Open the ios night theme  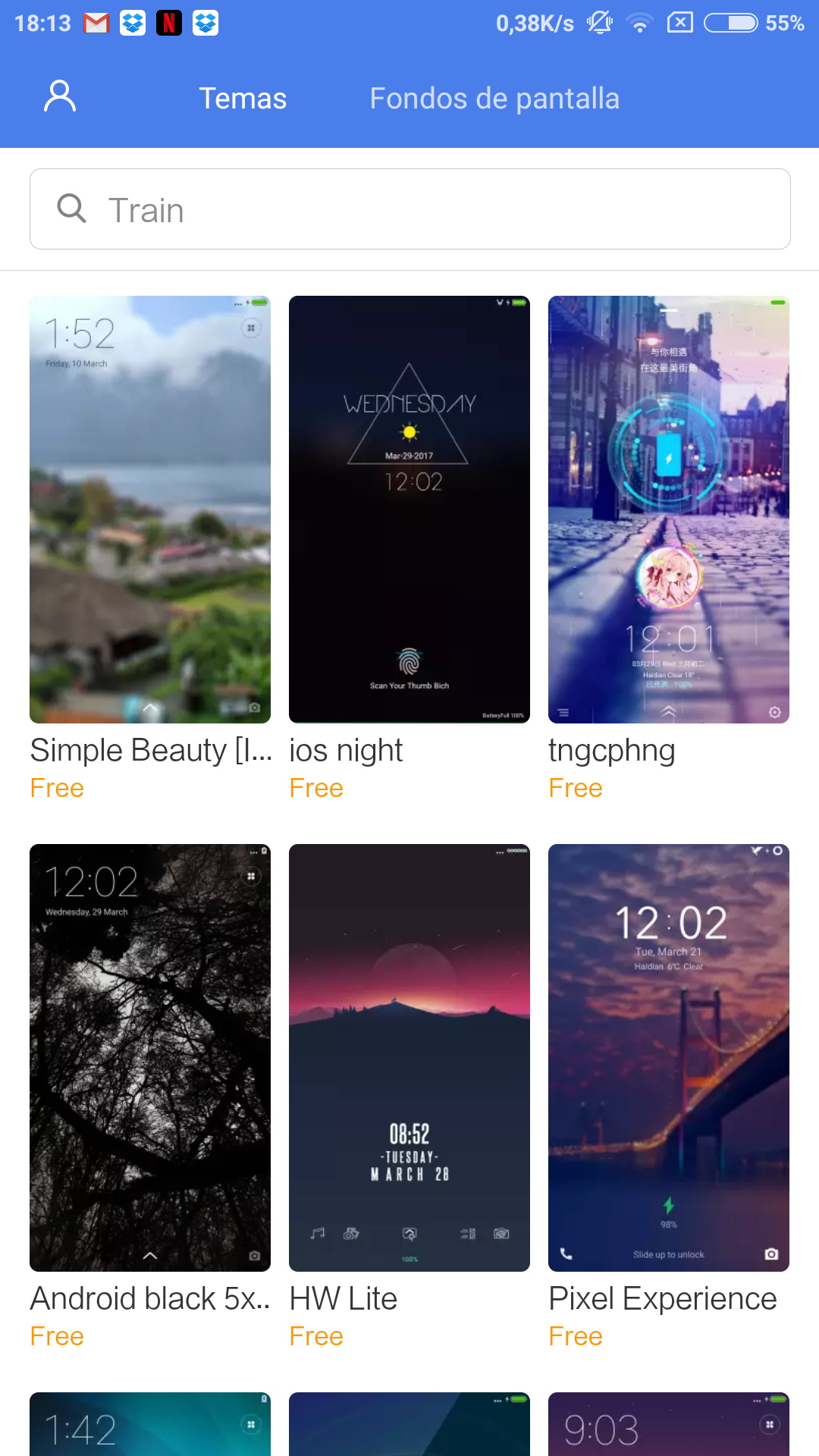(409, 510)
